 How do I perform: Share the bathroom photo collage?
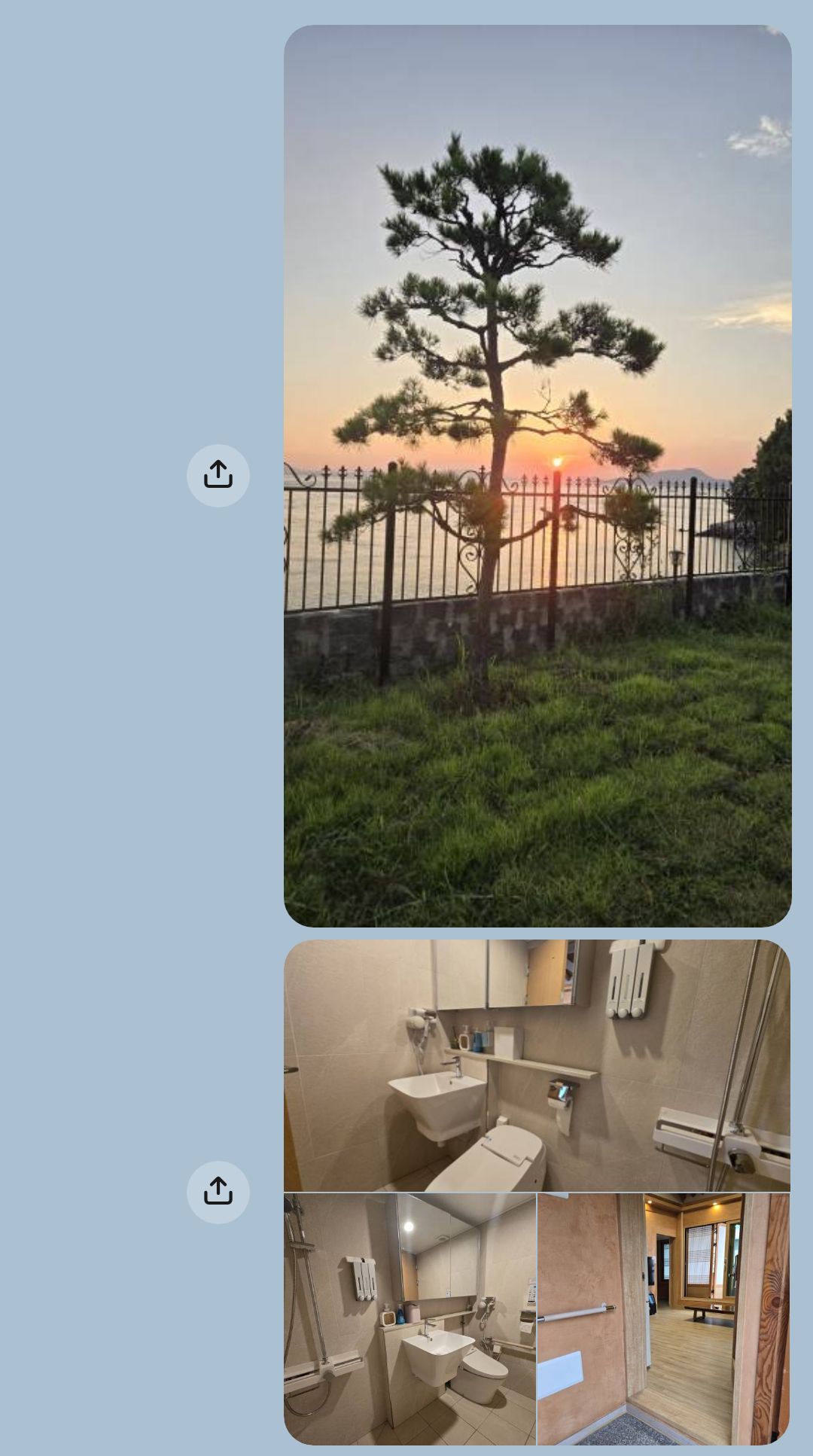click(218, 1193)
